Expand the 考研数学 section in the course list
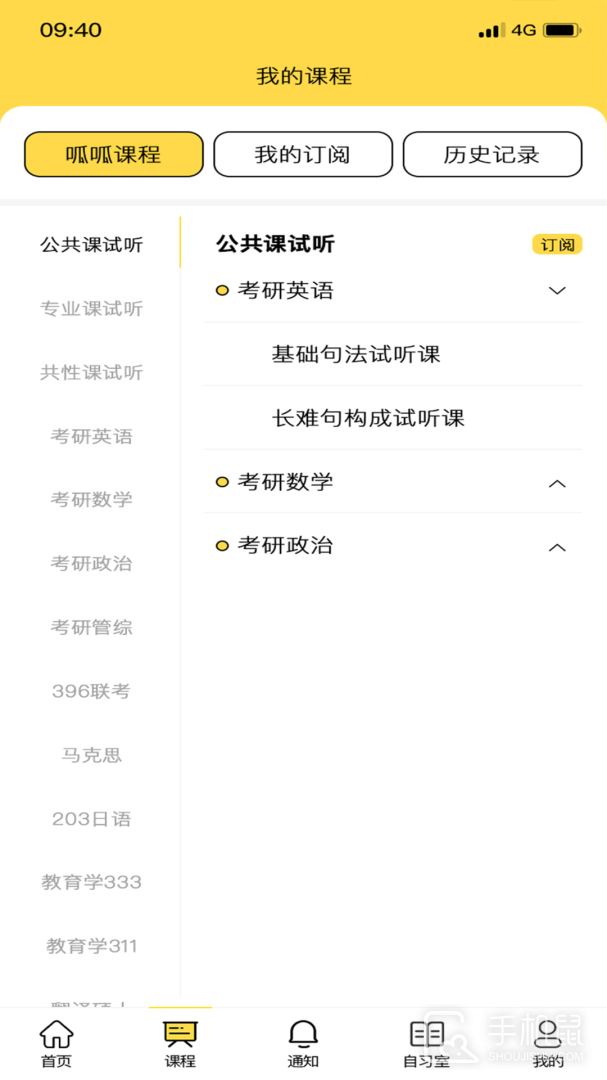This screenshot has height=1080, width=607. (x=557, y=483)
